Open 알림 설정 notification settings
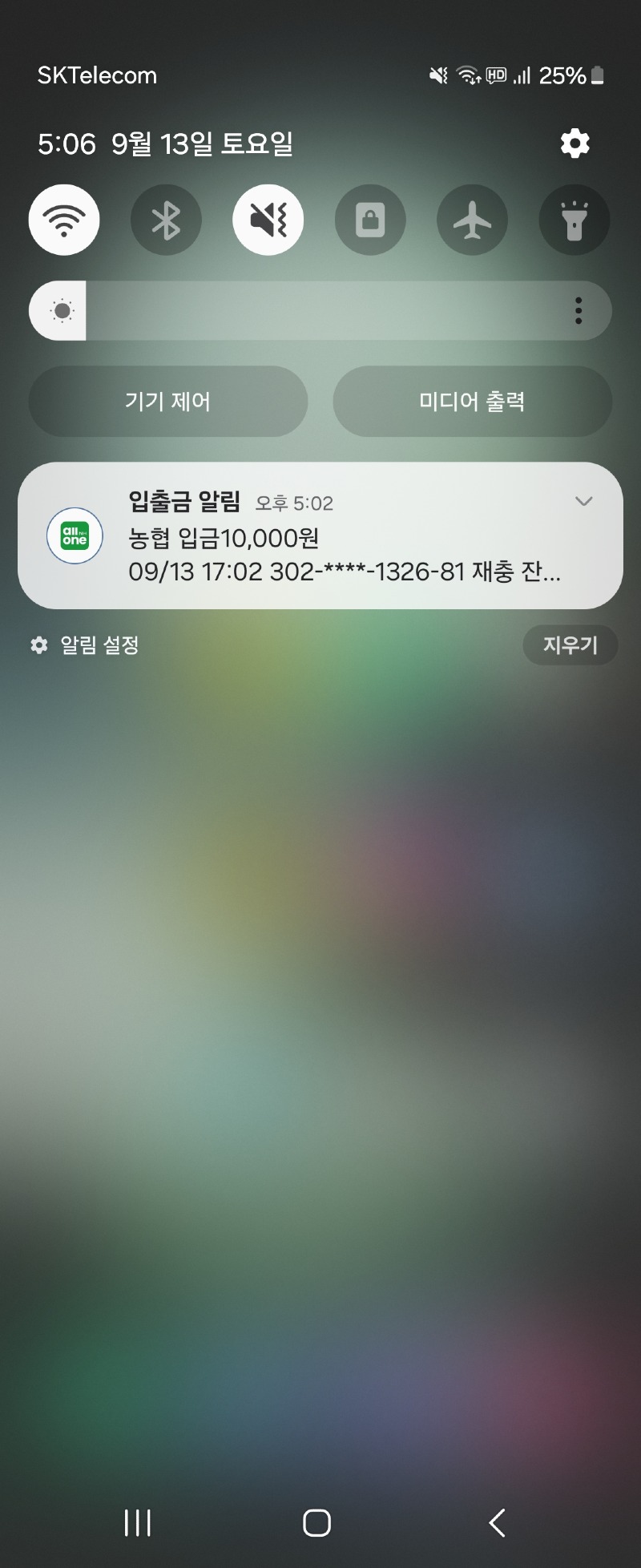641x1568 pixels. click(85, 645)
